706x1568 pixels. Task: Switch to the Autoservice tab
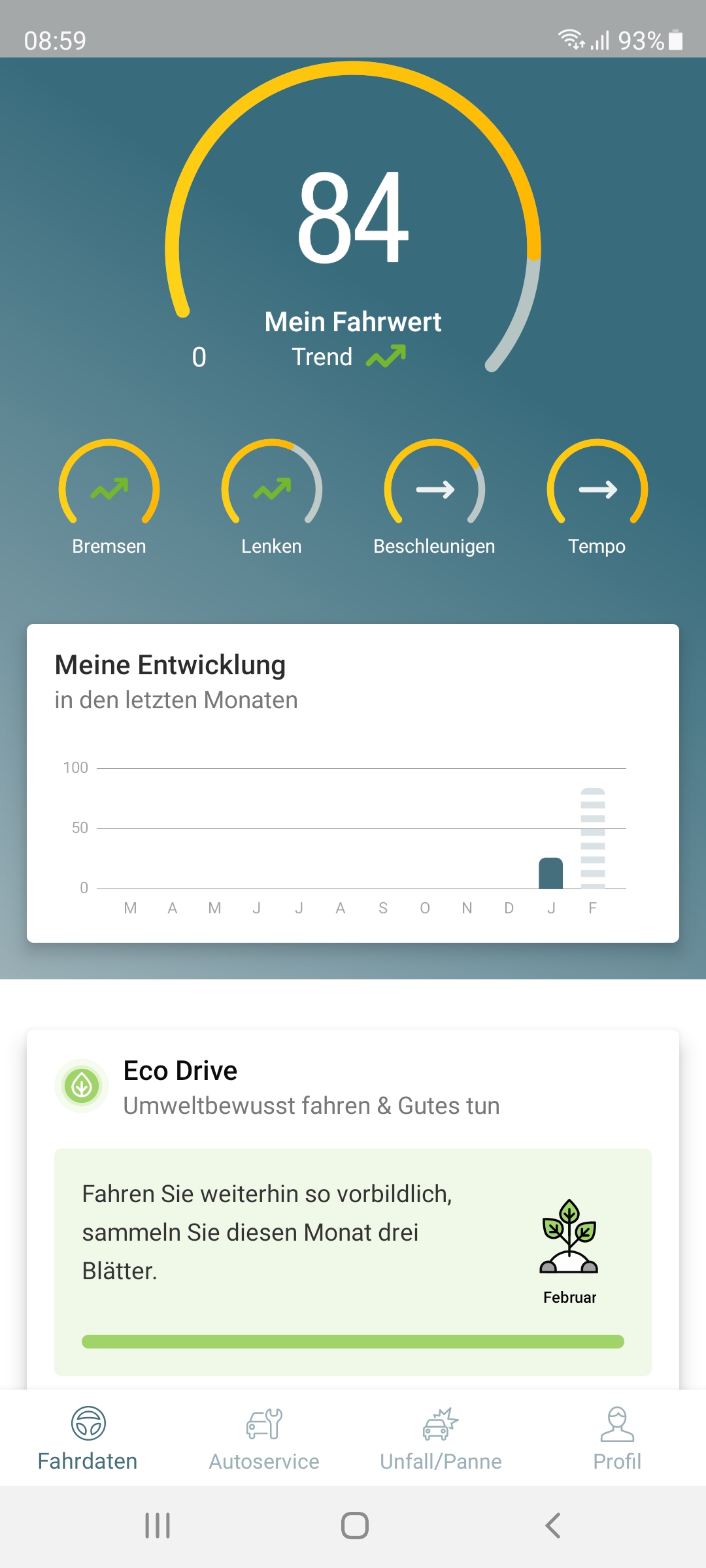tap(264, 1438)
